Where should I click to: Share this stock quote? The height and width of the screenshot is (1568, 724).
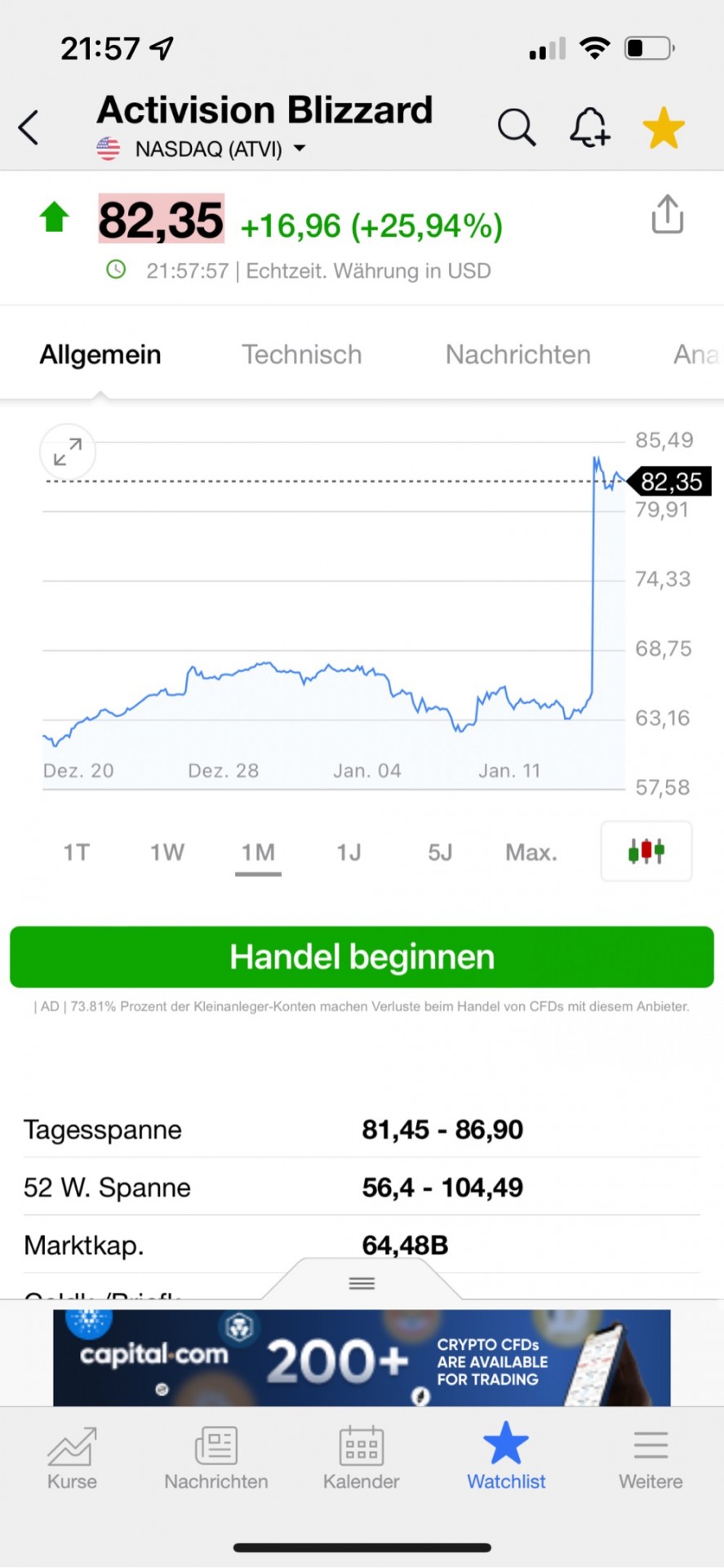click(667, 214)
